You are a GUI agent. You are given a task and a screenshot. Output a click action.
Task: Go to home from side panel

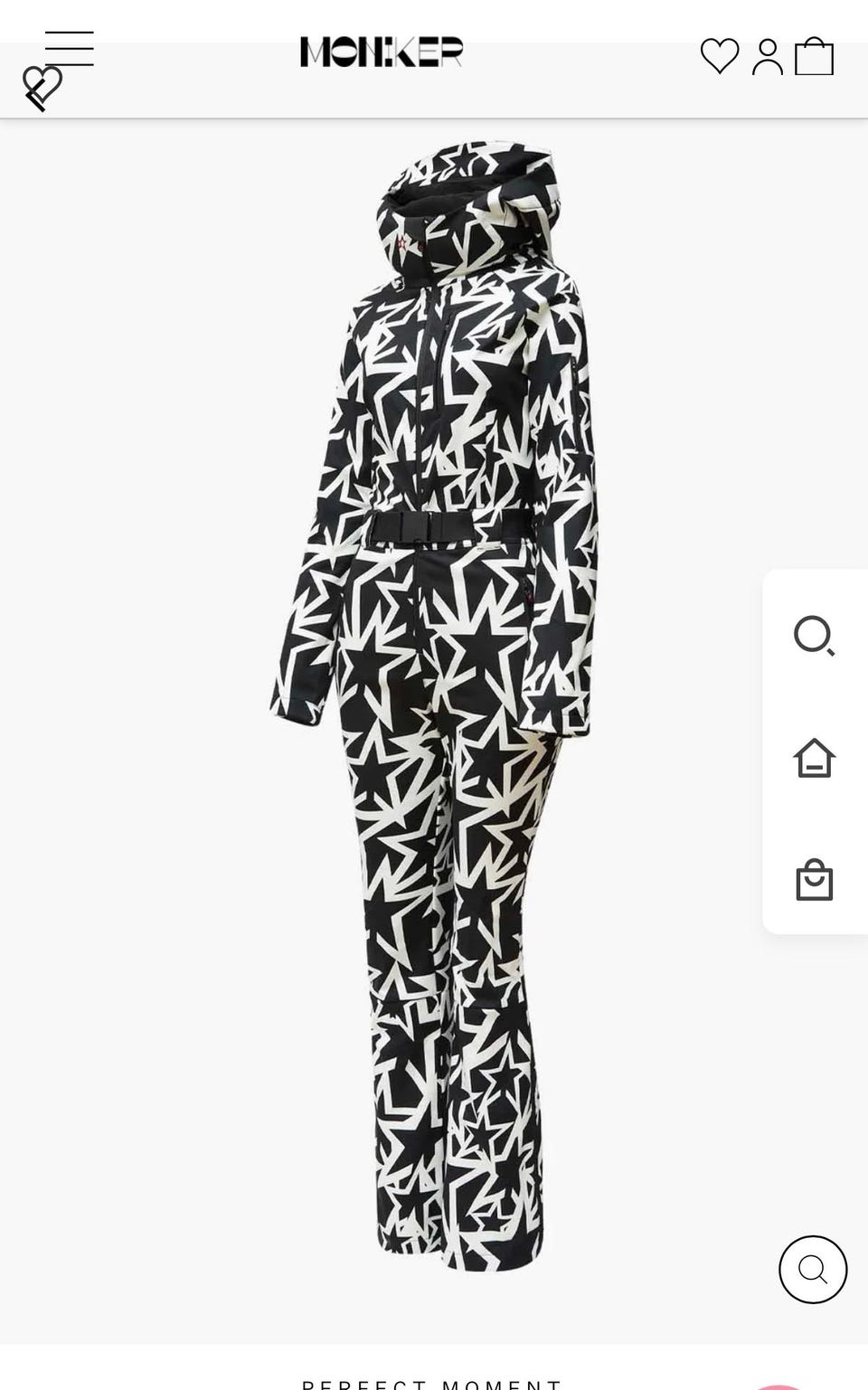point(814,758)
